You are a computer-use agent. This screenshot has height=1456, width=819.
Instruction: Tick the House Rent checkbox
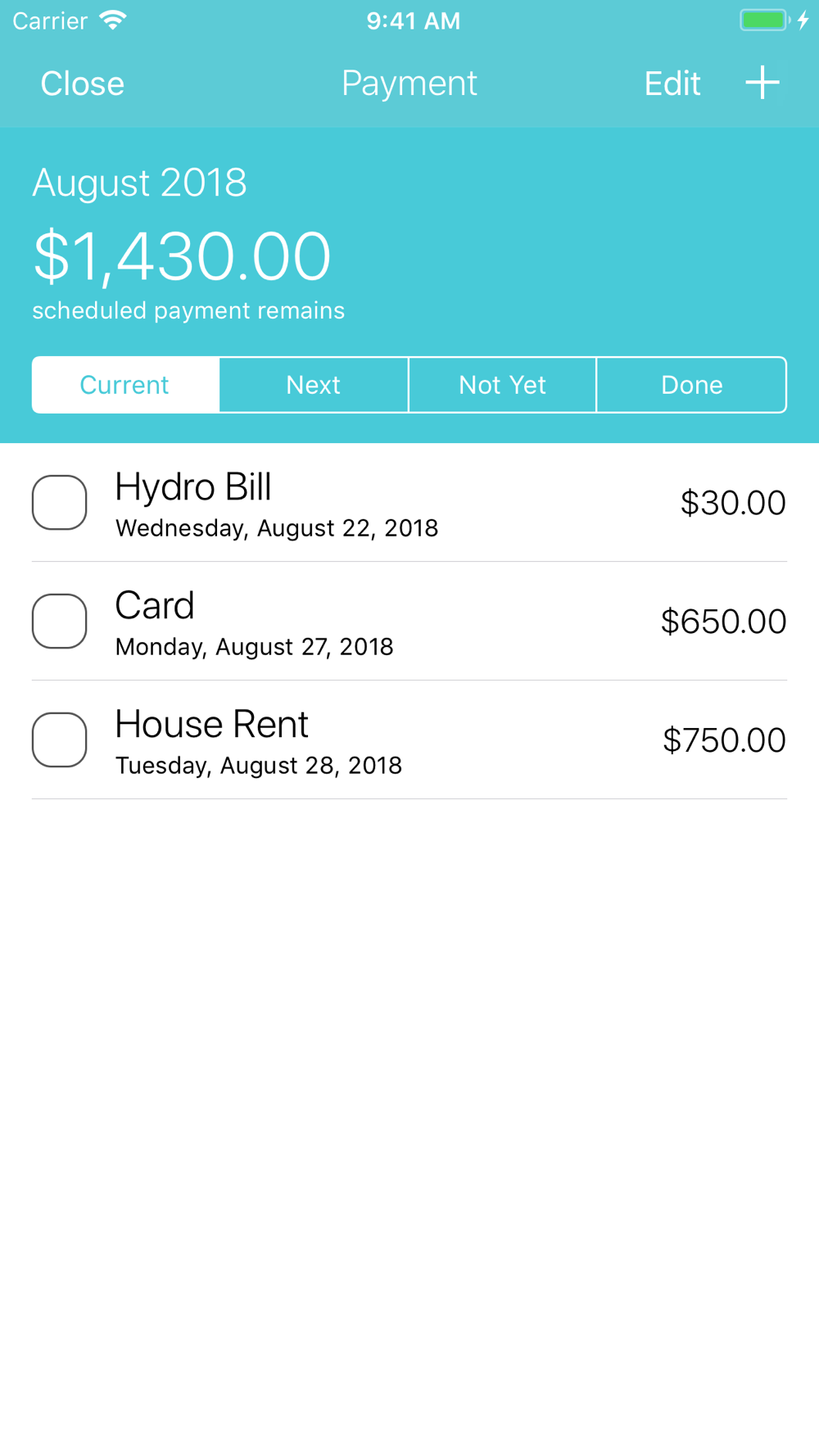tap(60, 739)
